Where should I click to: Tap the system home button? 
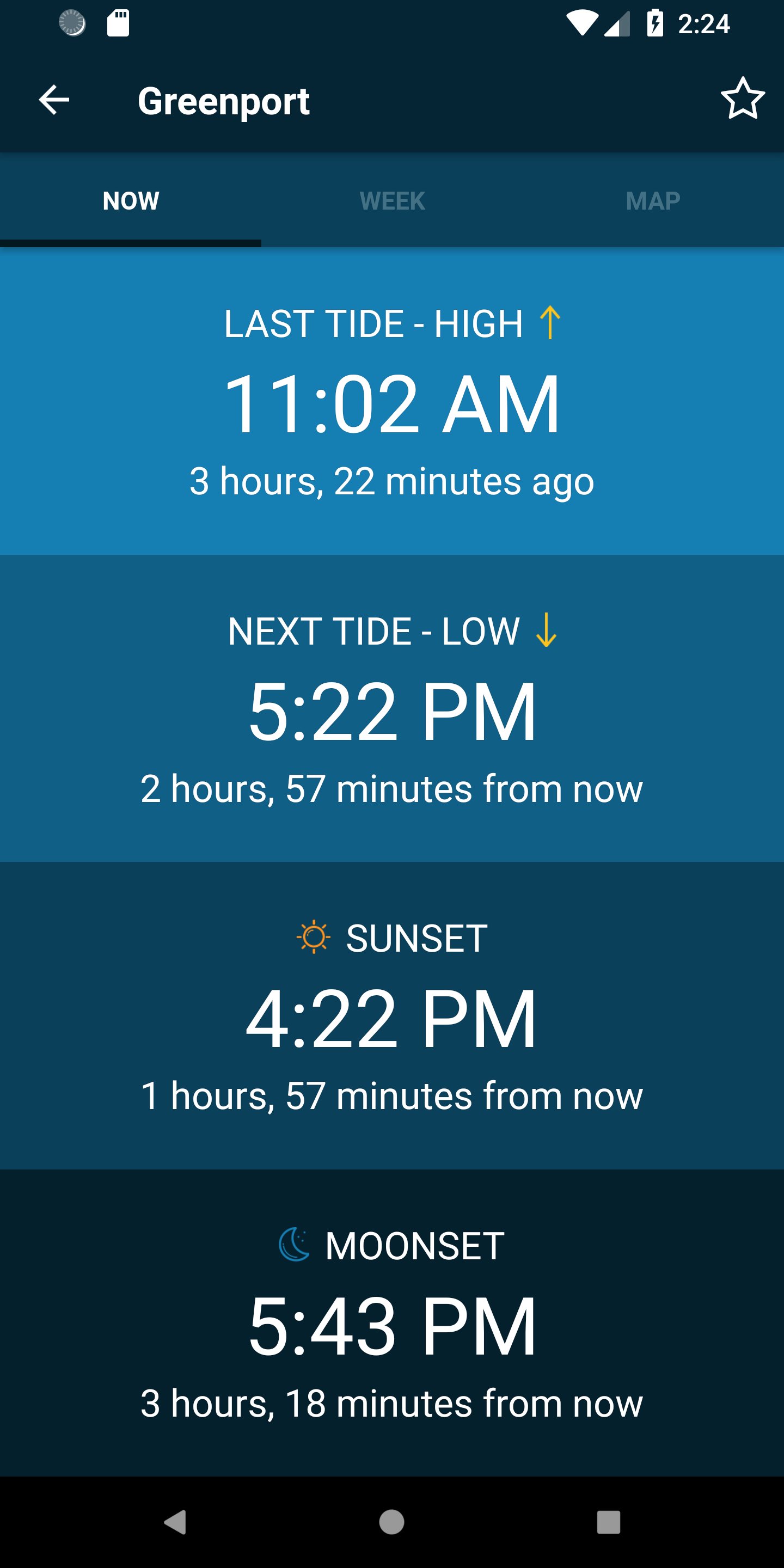391,1522
